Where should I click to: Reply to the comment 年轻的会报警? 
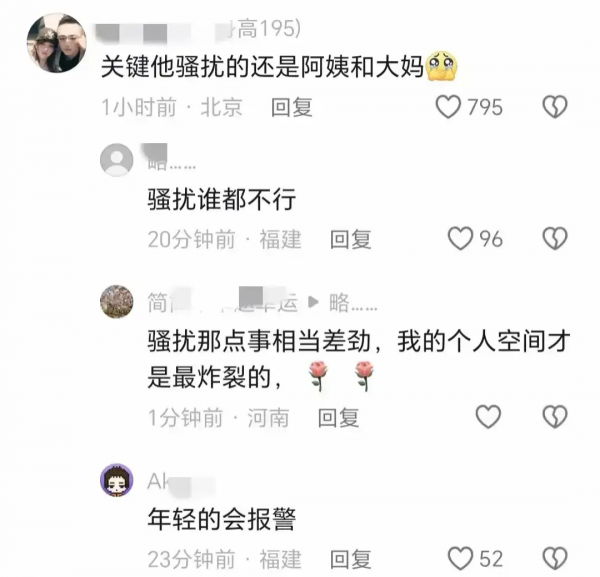[350, 558]
